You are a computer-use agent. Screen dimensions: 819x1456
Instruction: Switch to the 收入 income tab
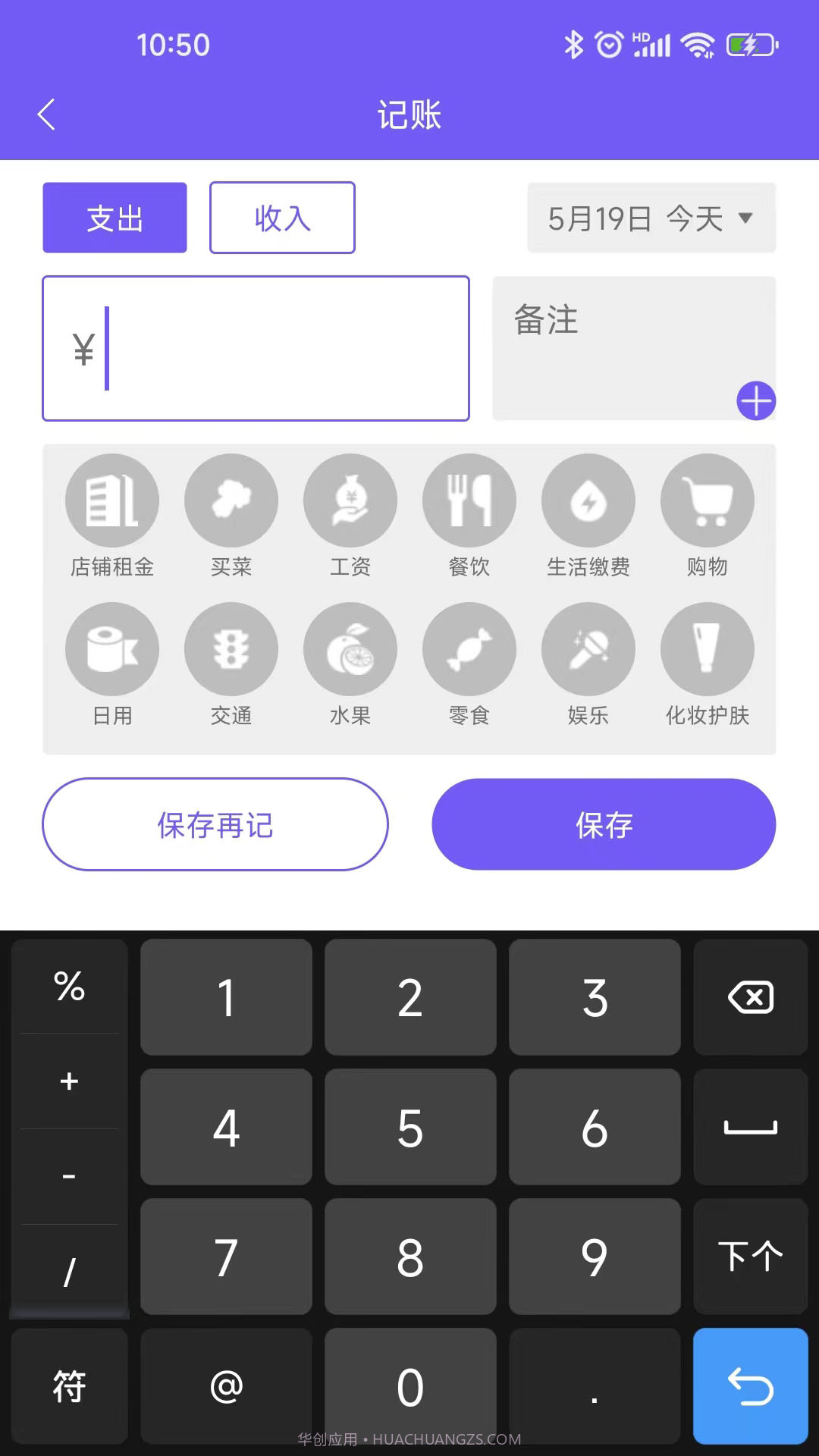pyautogui.click(x=281, y=218)
